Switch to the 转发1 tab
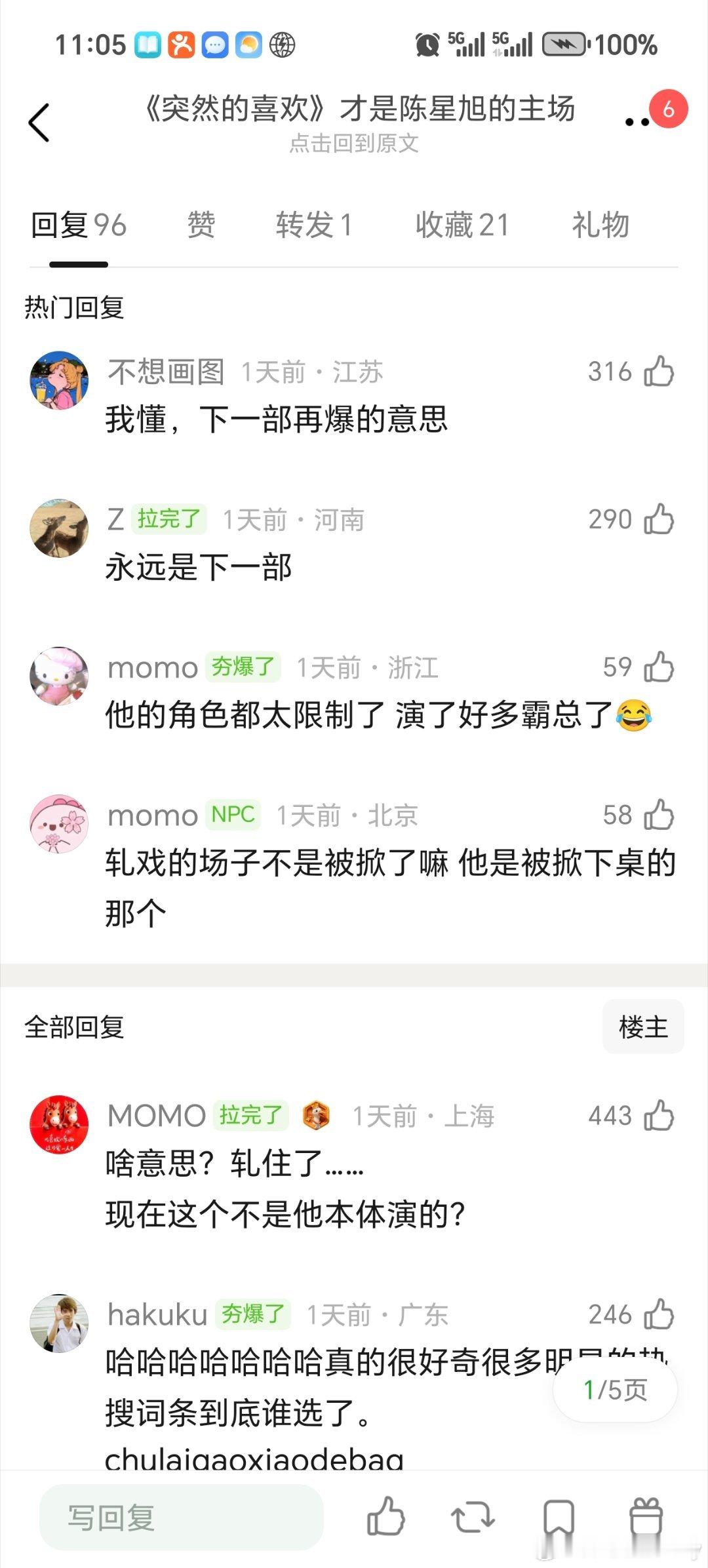Screen dimensions: 708x1568 point(313,226)
